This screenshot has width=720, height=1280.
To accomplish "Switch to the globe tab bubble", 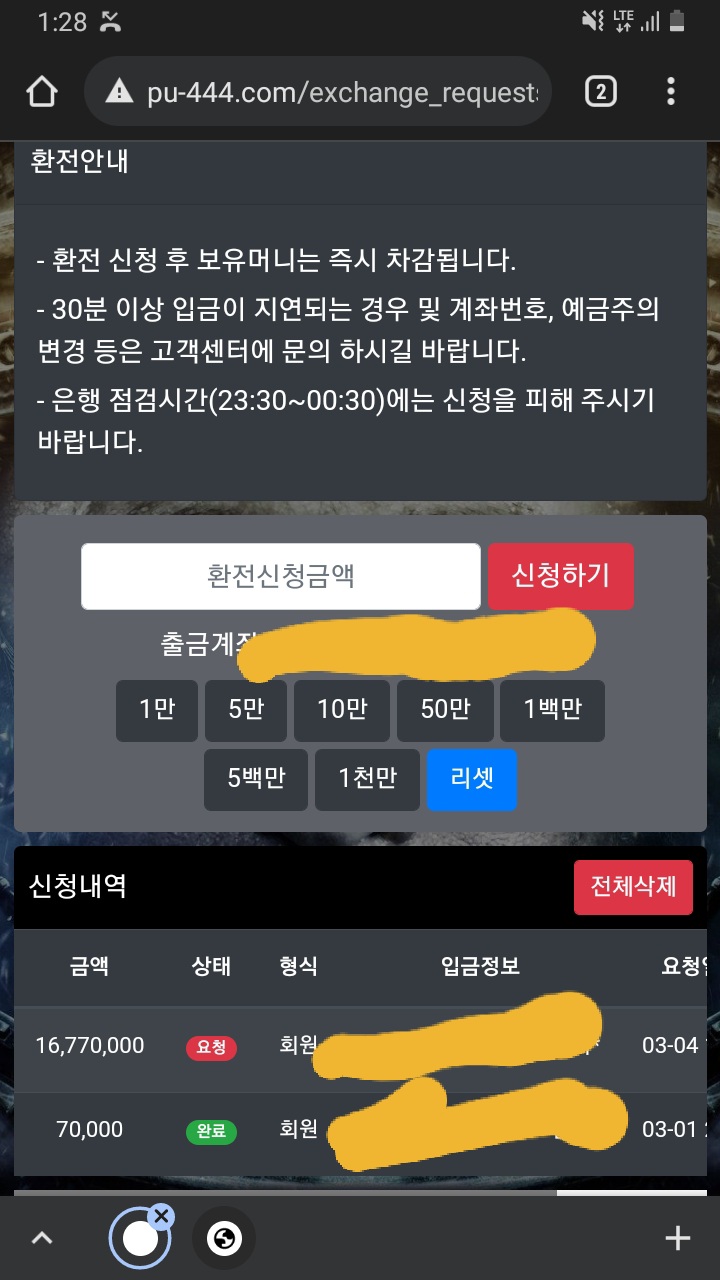I will pos(224,1239).
